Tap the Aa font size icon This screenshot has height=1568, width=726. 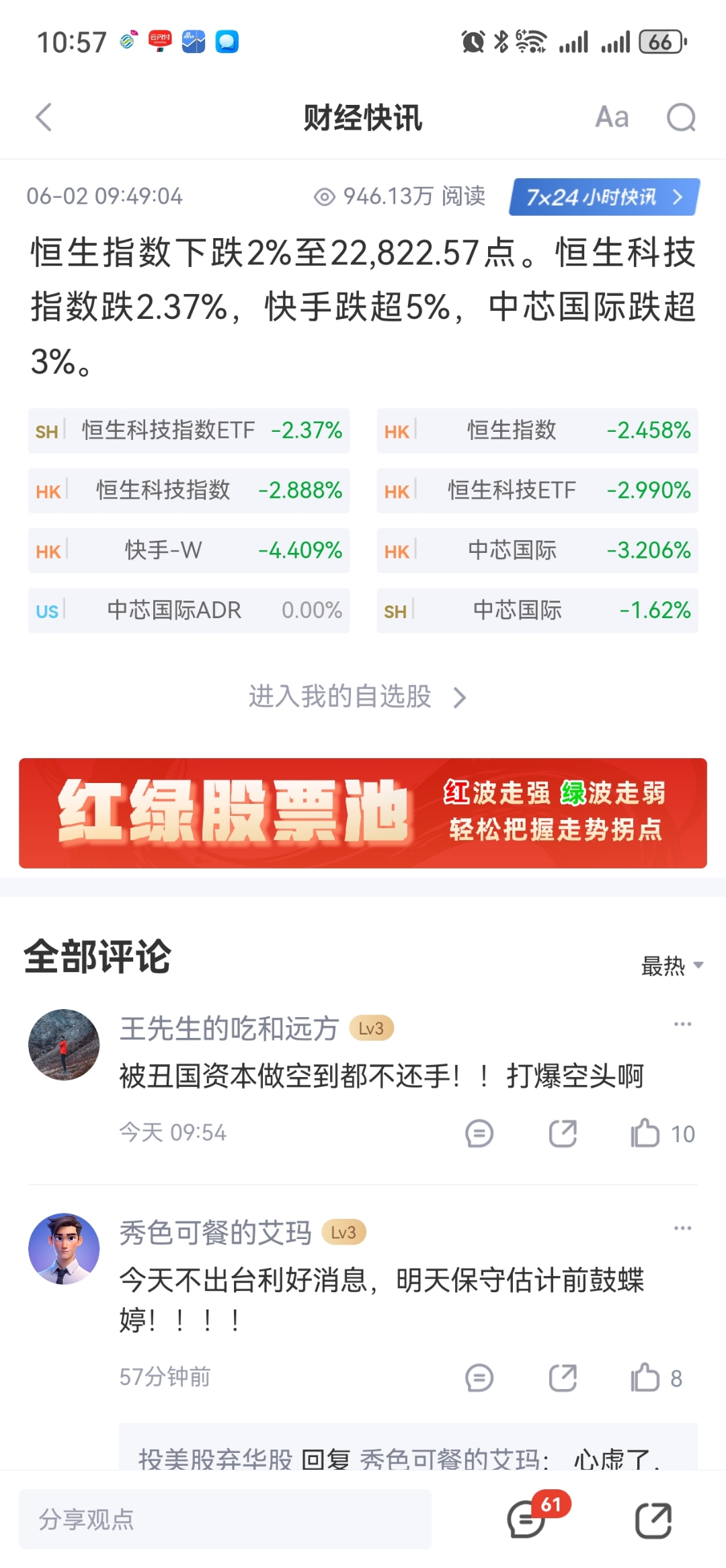610,117
